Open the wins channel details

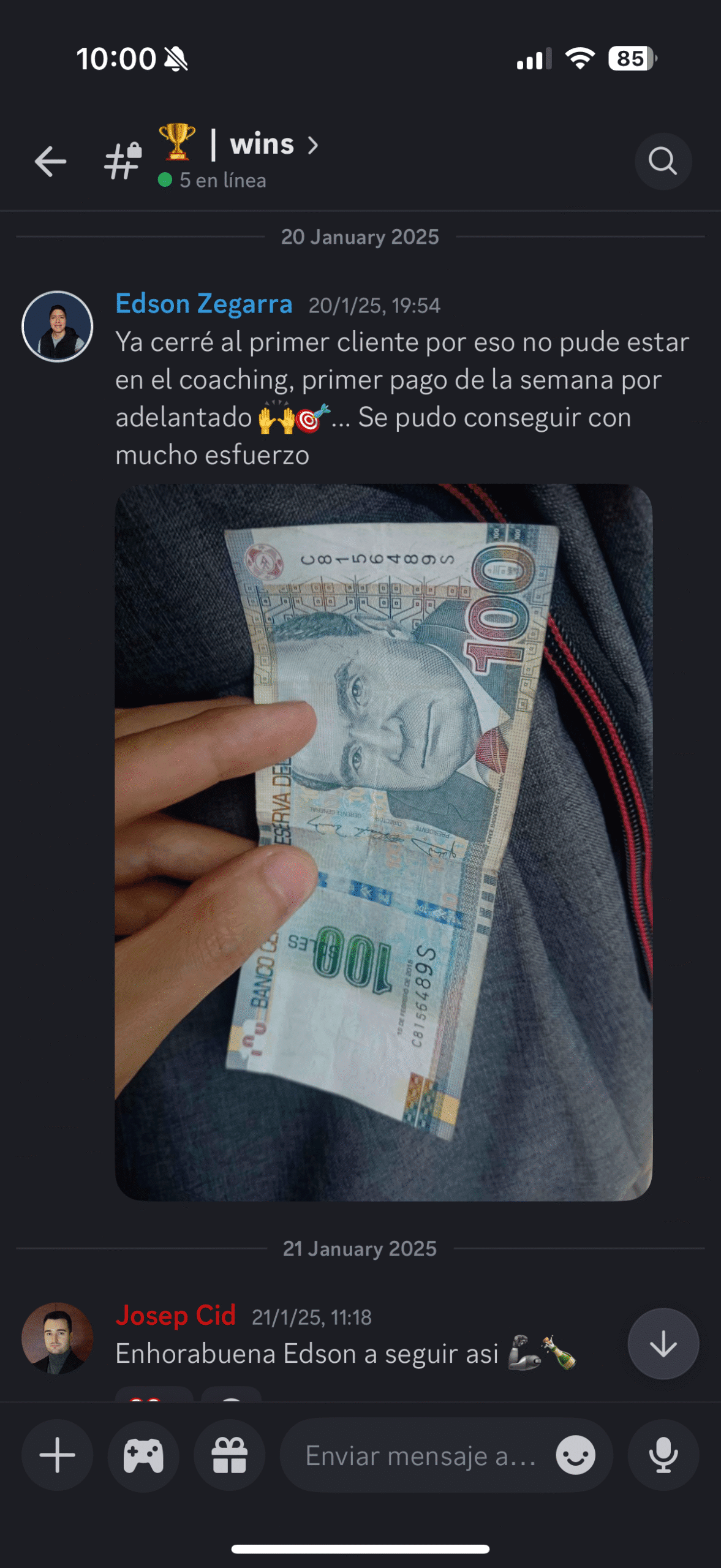262,145
